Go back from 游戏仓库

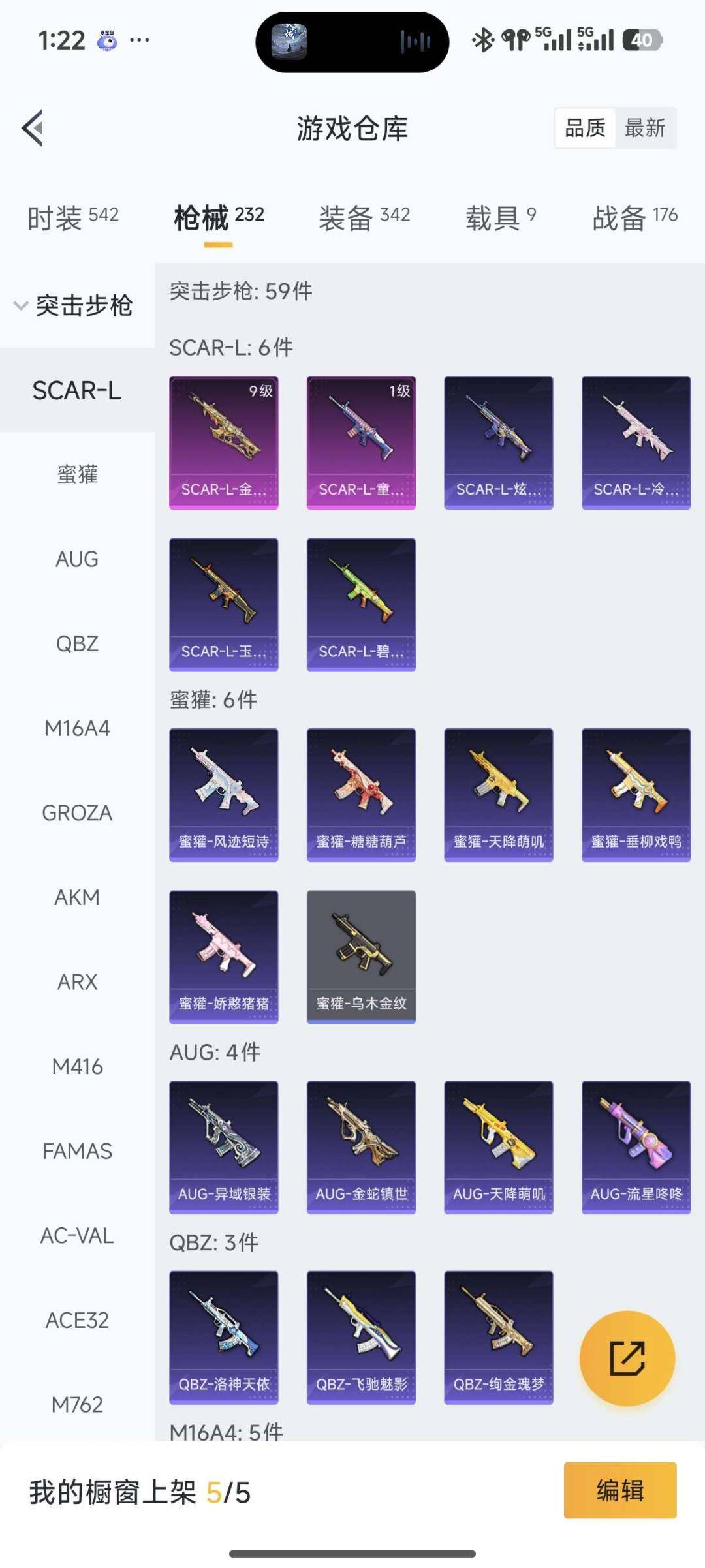33,128
